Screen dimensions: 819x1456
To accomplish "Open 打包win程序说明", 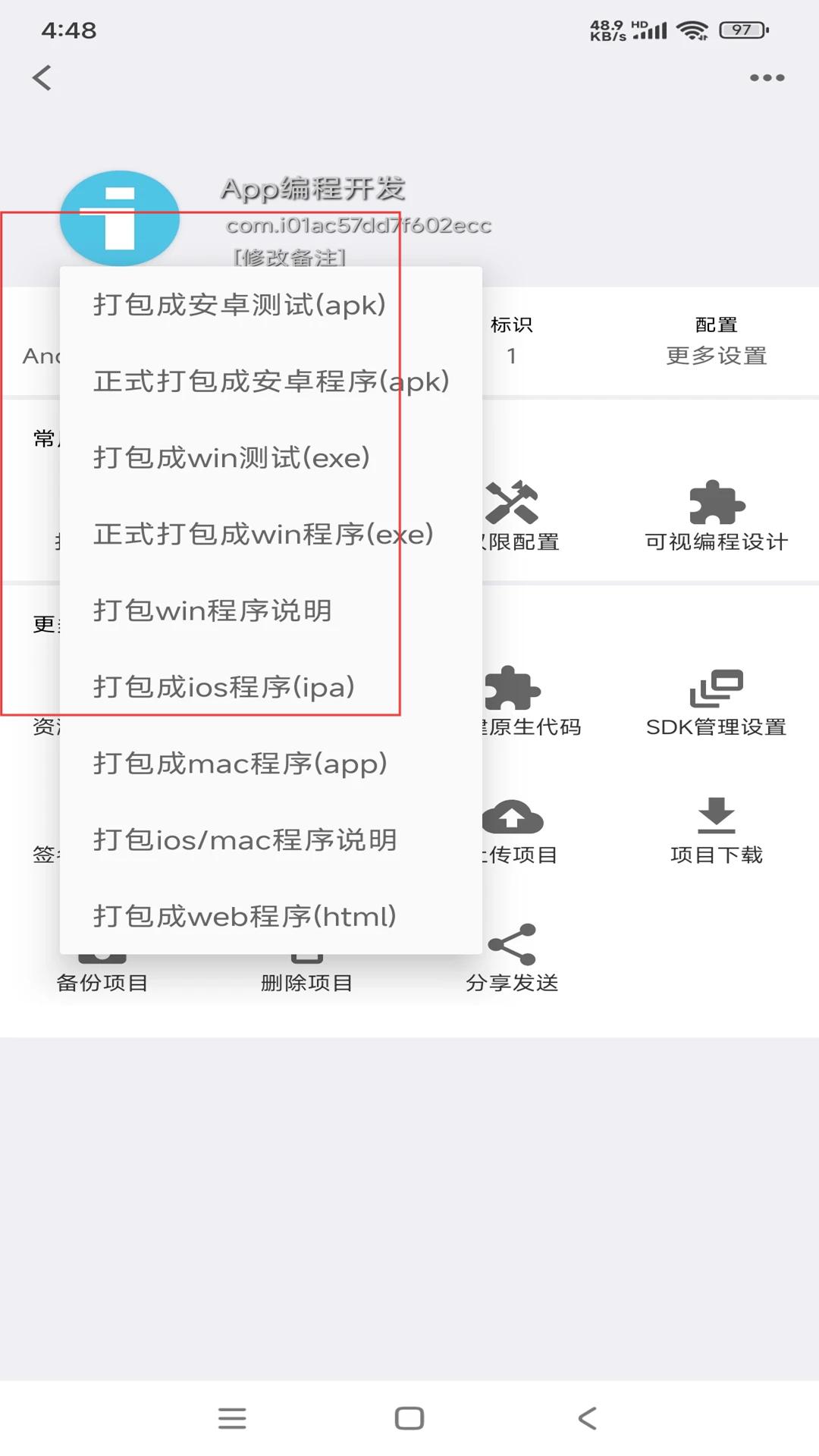I will pyautogui.click(x=271, y=610).
